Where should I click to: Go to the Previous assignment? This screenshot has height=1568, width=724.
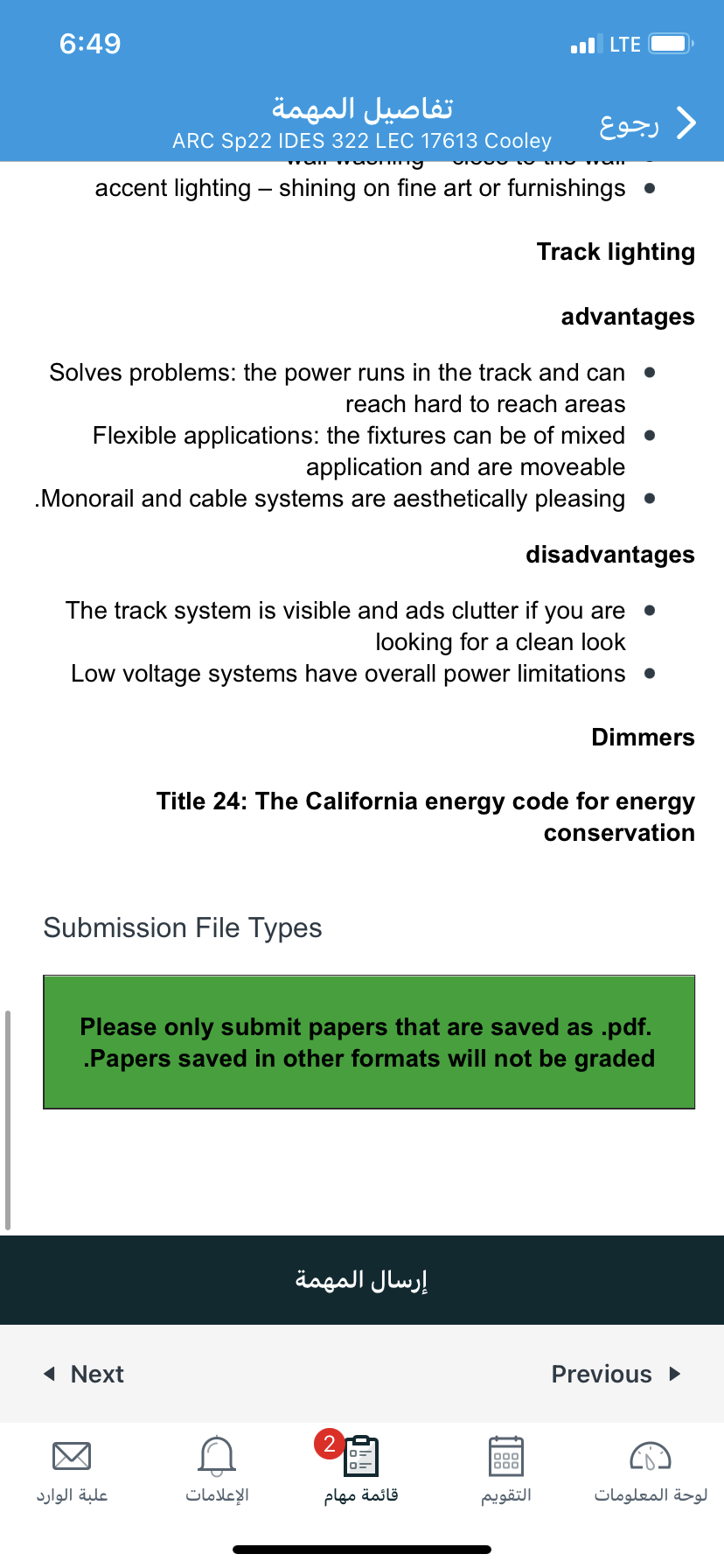[x=616, y=1374]
